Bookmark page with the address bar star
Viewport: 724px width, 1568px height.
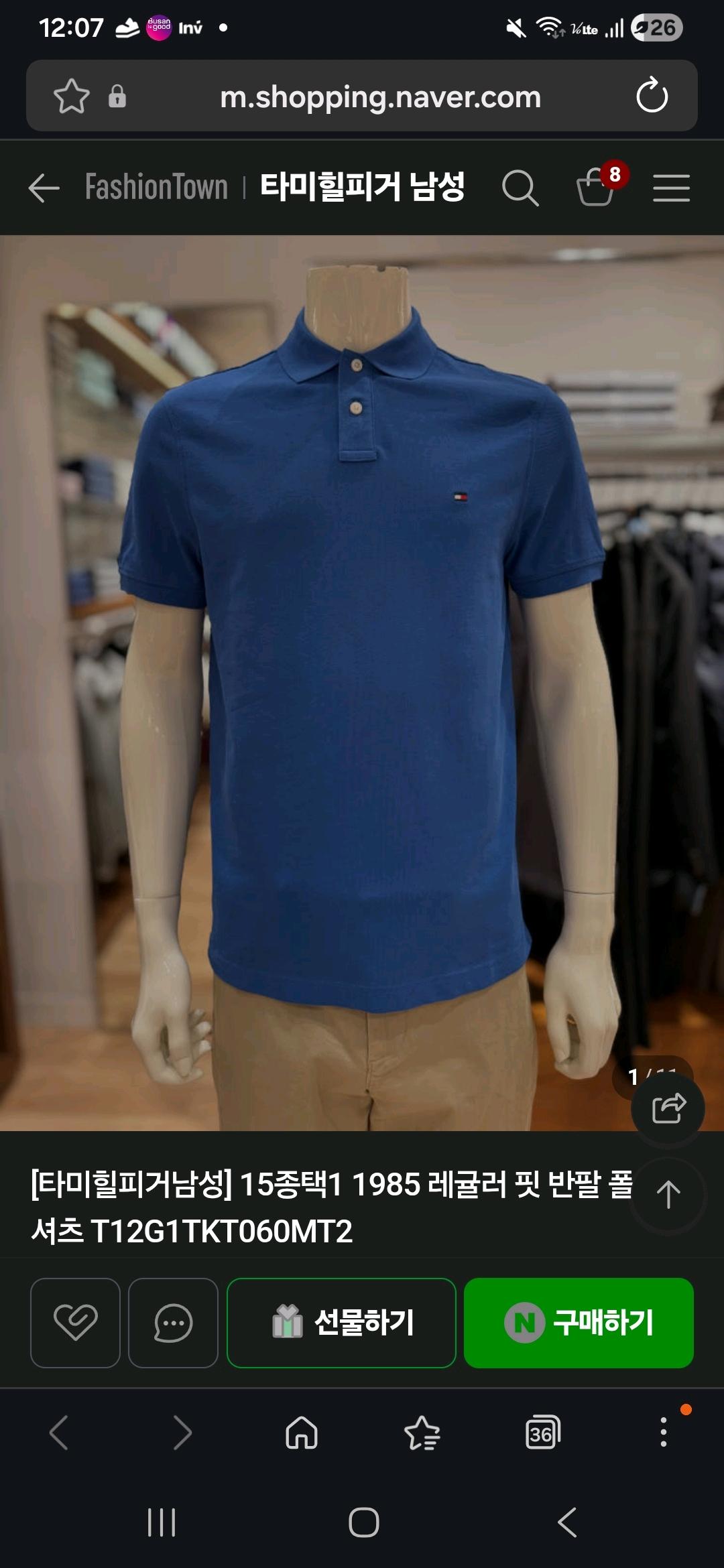pos(72,96)
